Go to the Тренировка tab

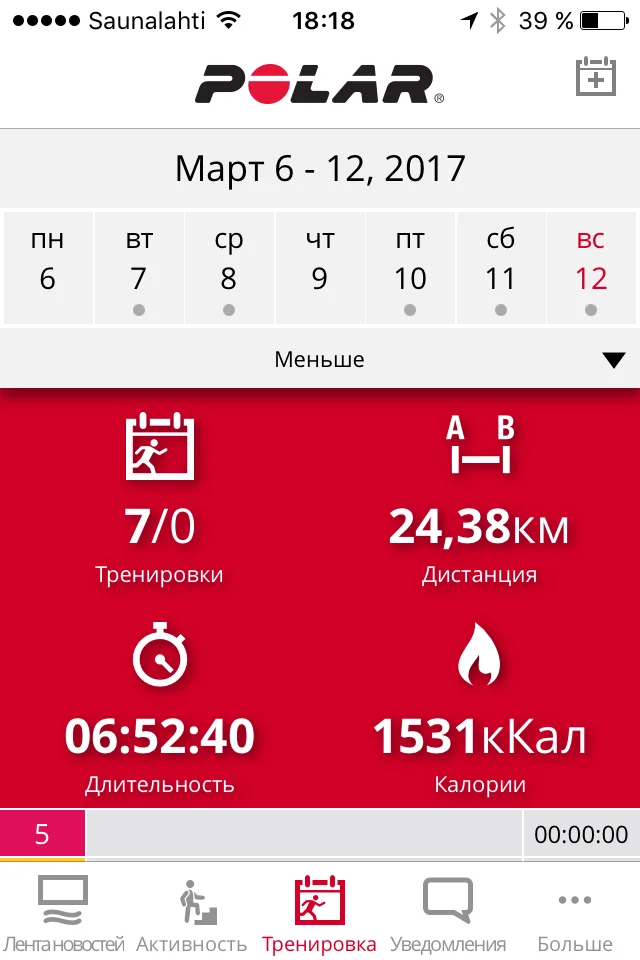319,912
